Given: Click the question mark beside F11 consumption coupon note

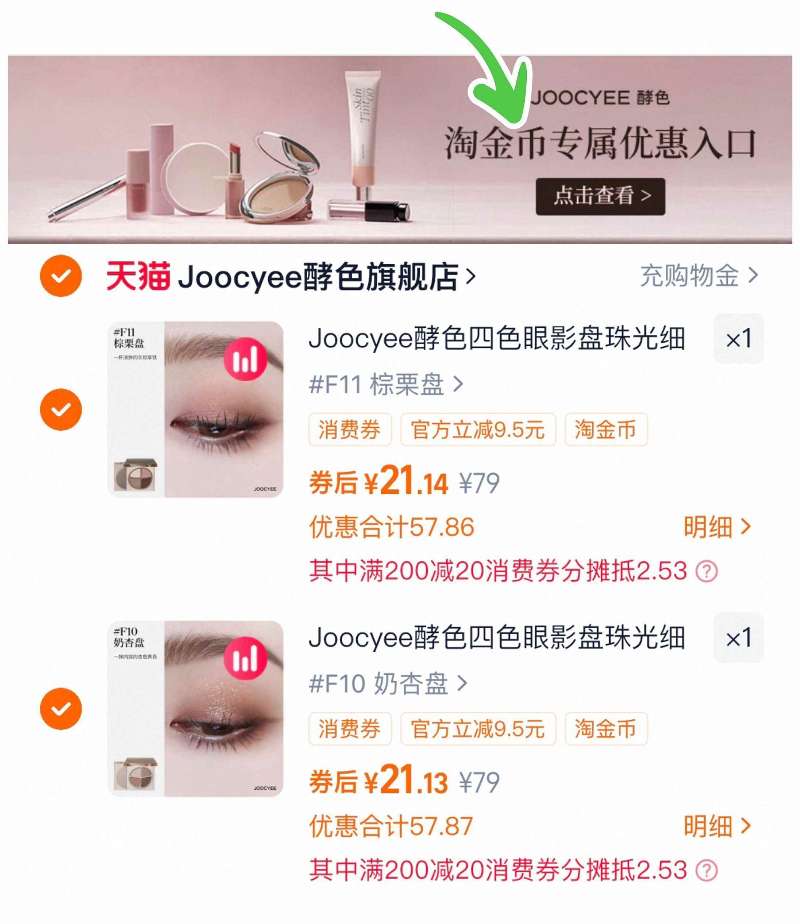Looking at the screenshot, I should [x=707, y=572].
